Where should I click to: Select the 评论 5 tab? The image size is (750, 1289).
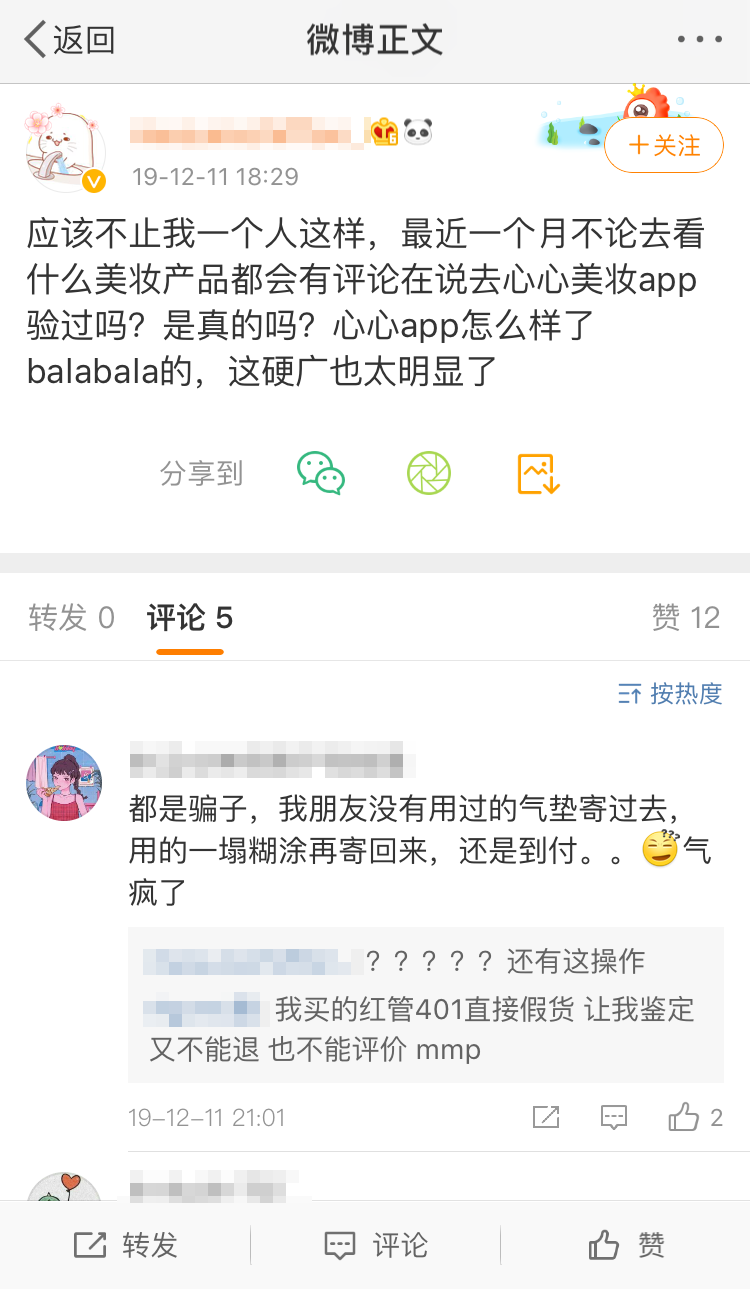coord(190,618)
